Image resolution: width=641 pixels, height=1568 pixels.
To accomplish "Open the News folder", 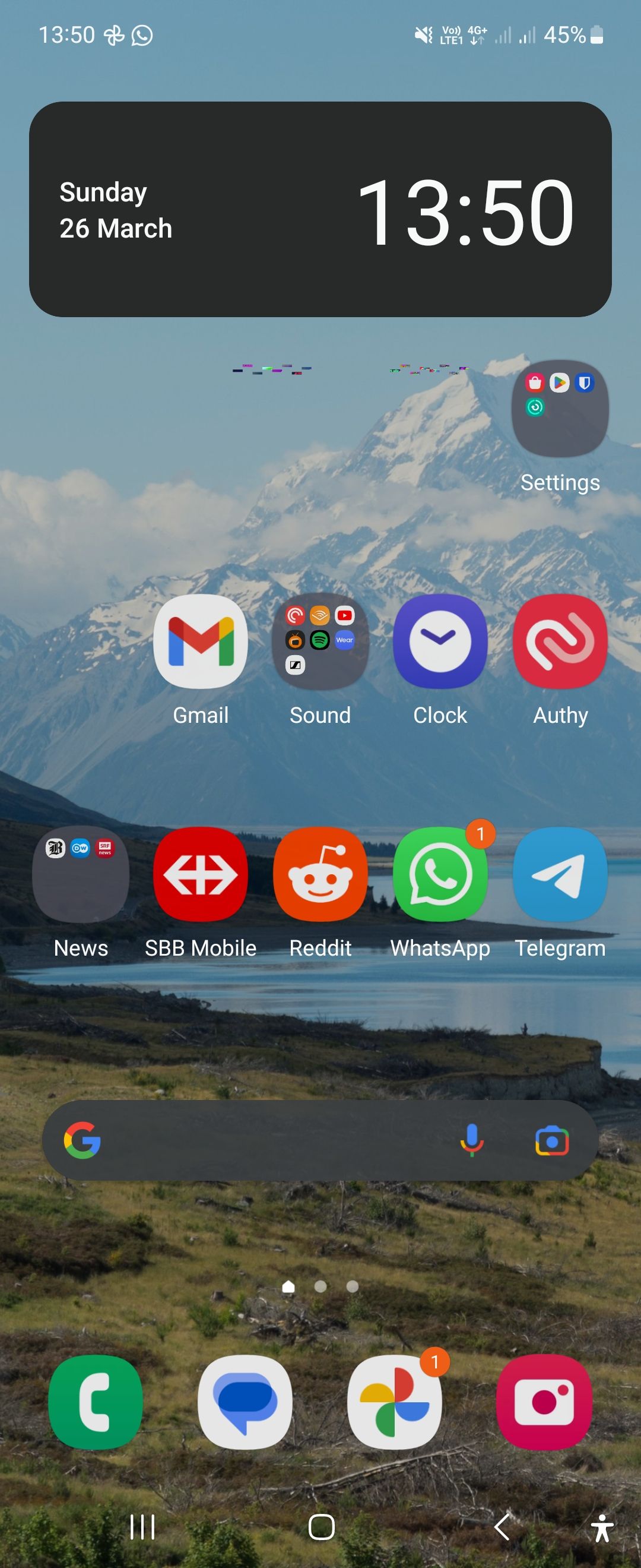I will [x=81, y=875].
